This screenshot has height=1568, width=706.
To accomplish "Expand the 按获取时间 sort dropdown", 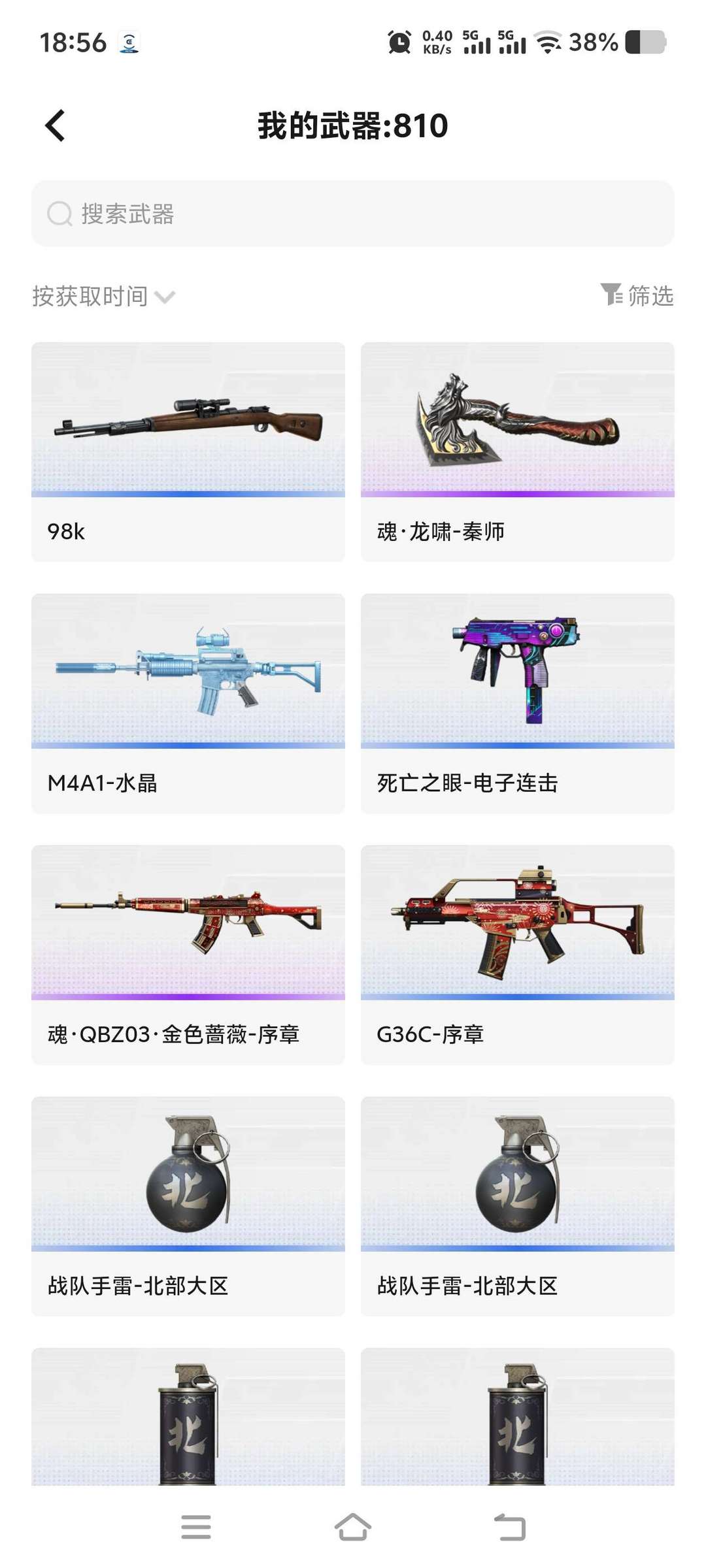I will 103,297.
